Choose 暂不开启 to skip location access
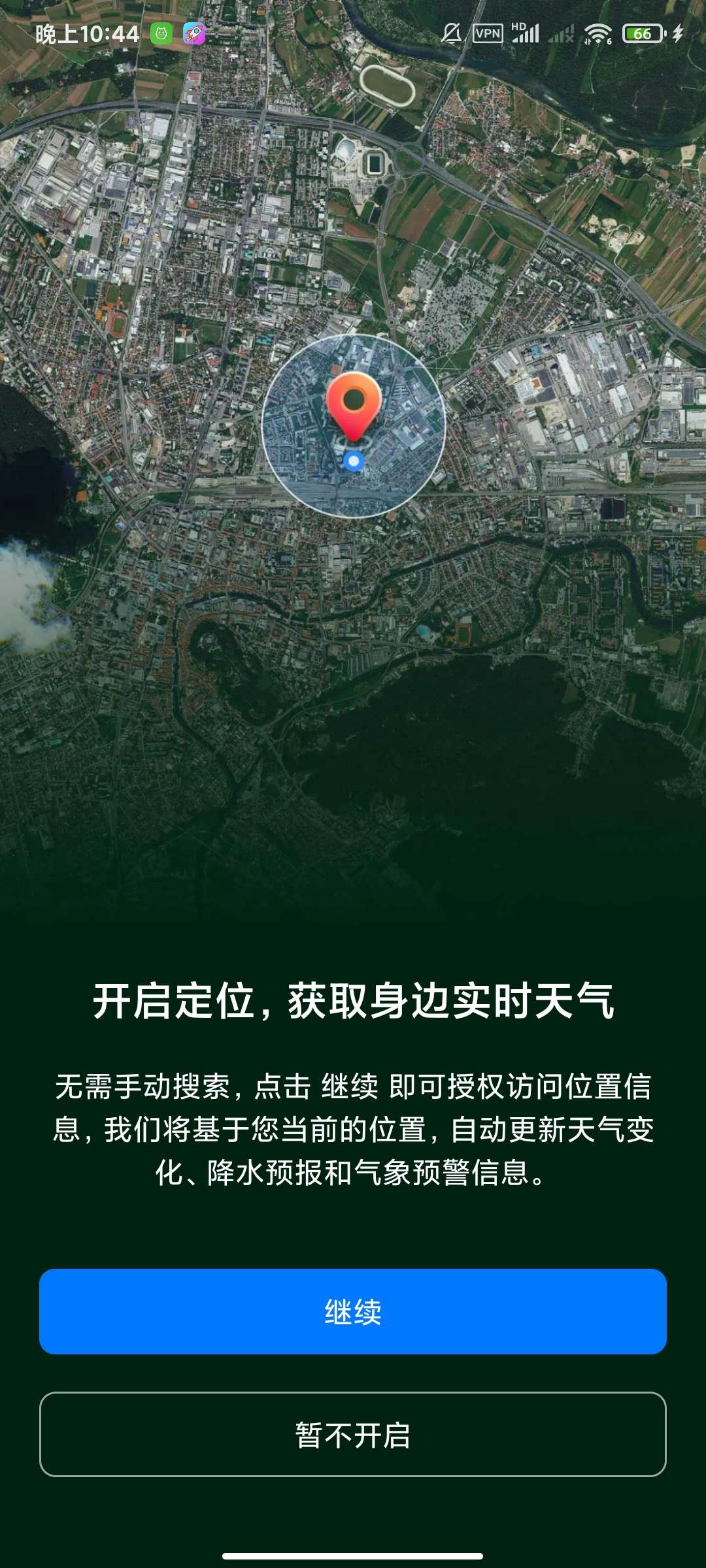This screenshot has width=706, height=1568. 353,1434
